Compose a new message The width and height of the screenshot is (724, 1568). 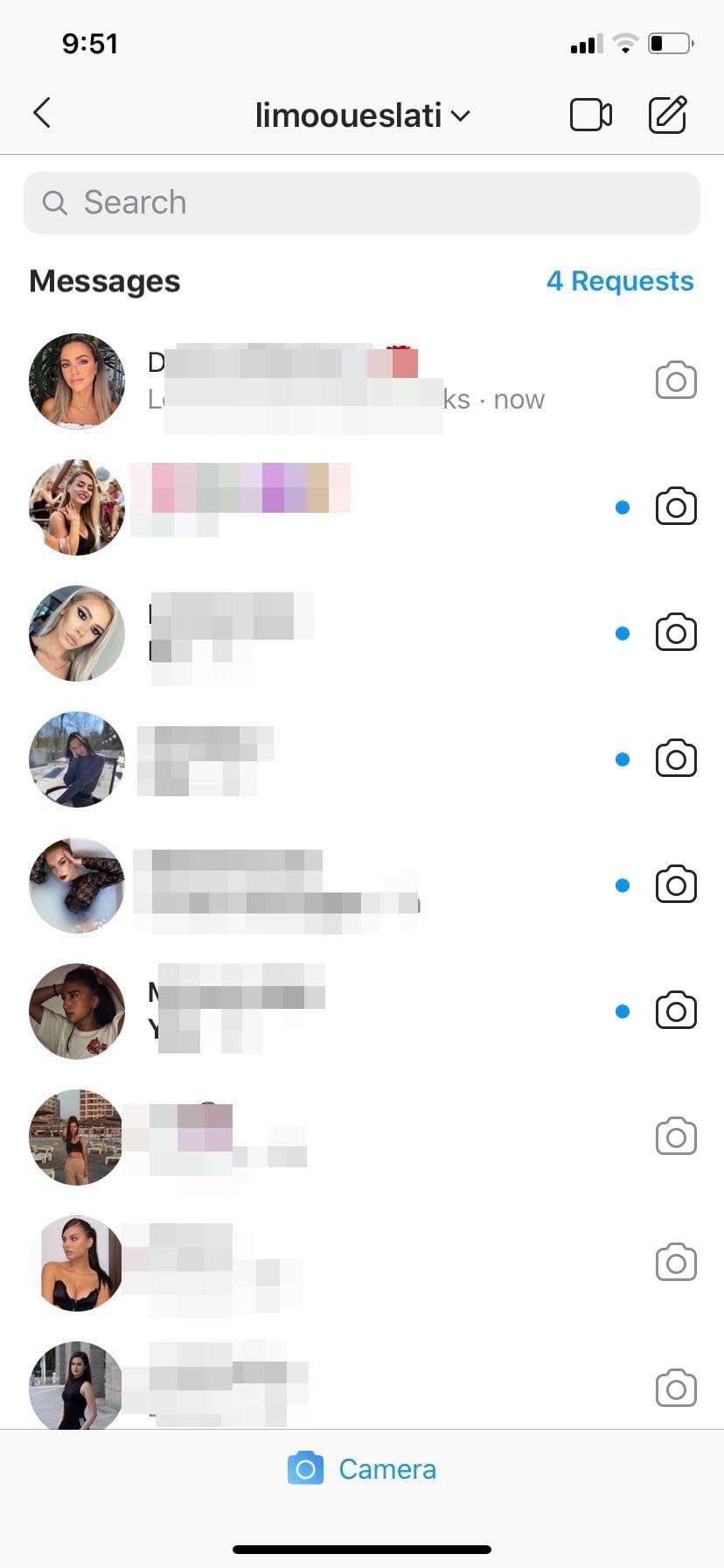(x=667, y=115)
